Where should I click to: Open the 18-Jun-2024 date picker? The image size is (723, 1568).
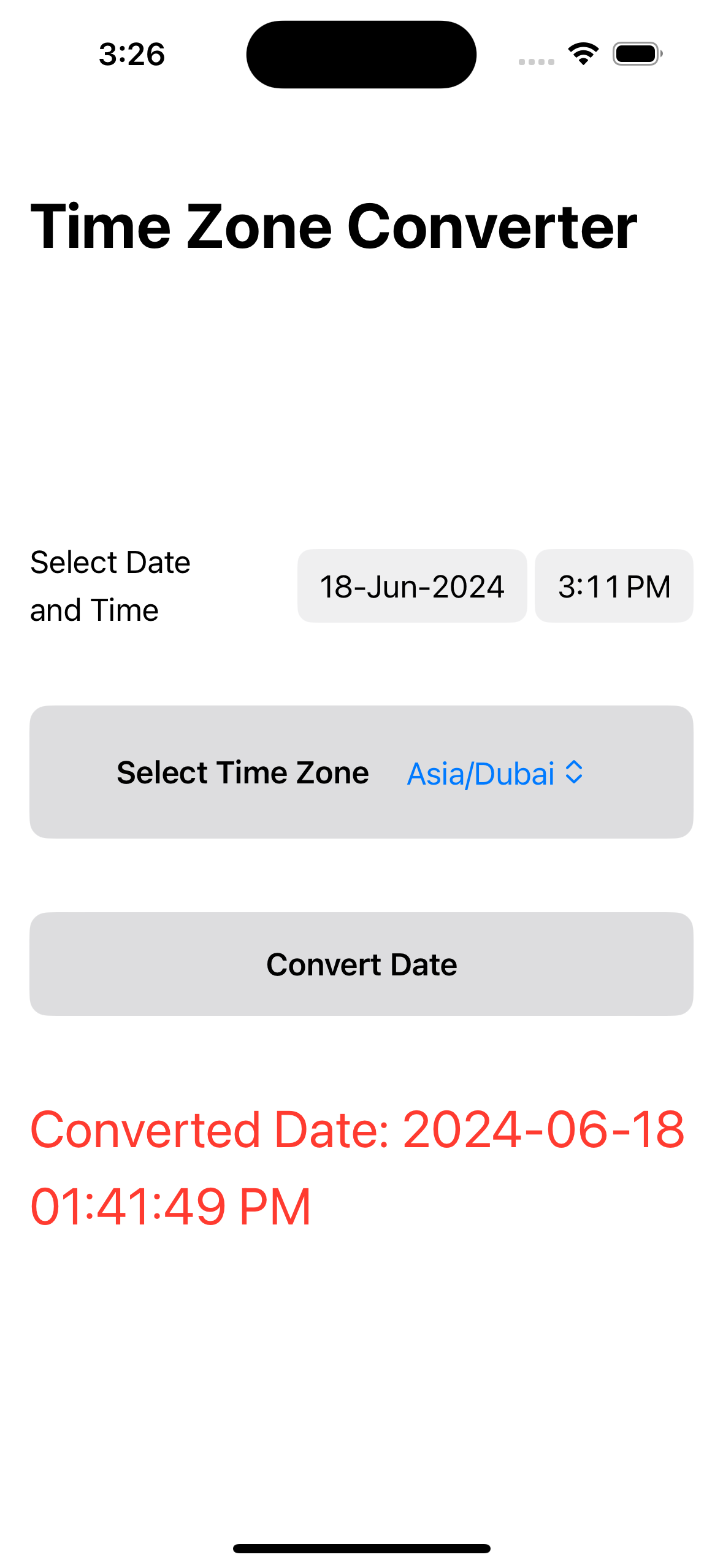click(x=411, y=586)
